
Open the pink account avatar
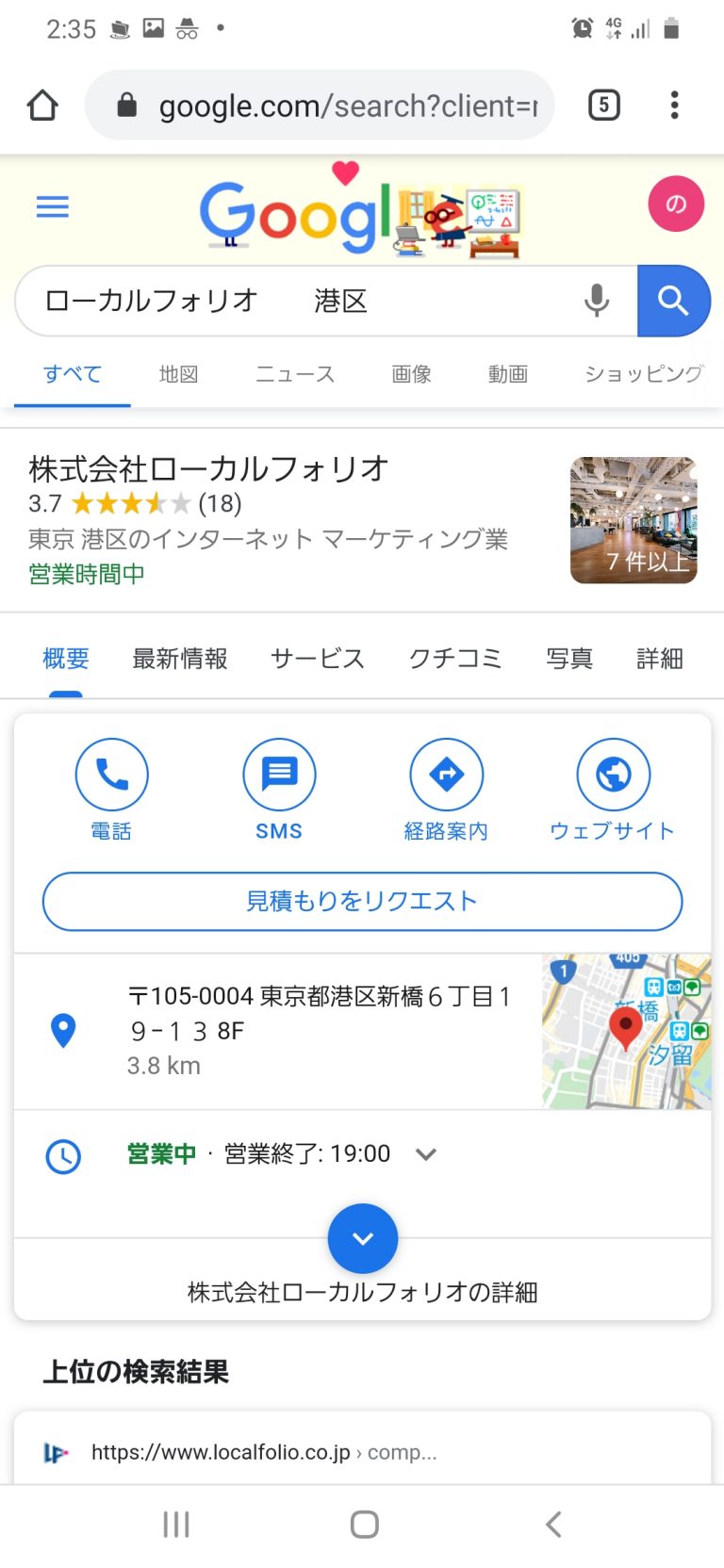676,204
